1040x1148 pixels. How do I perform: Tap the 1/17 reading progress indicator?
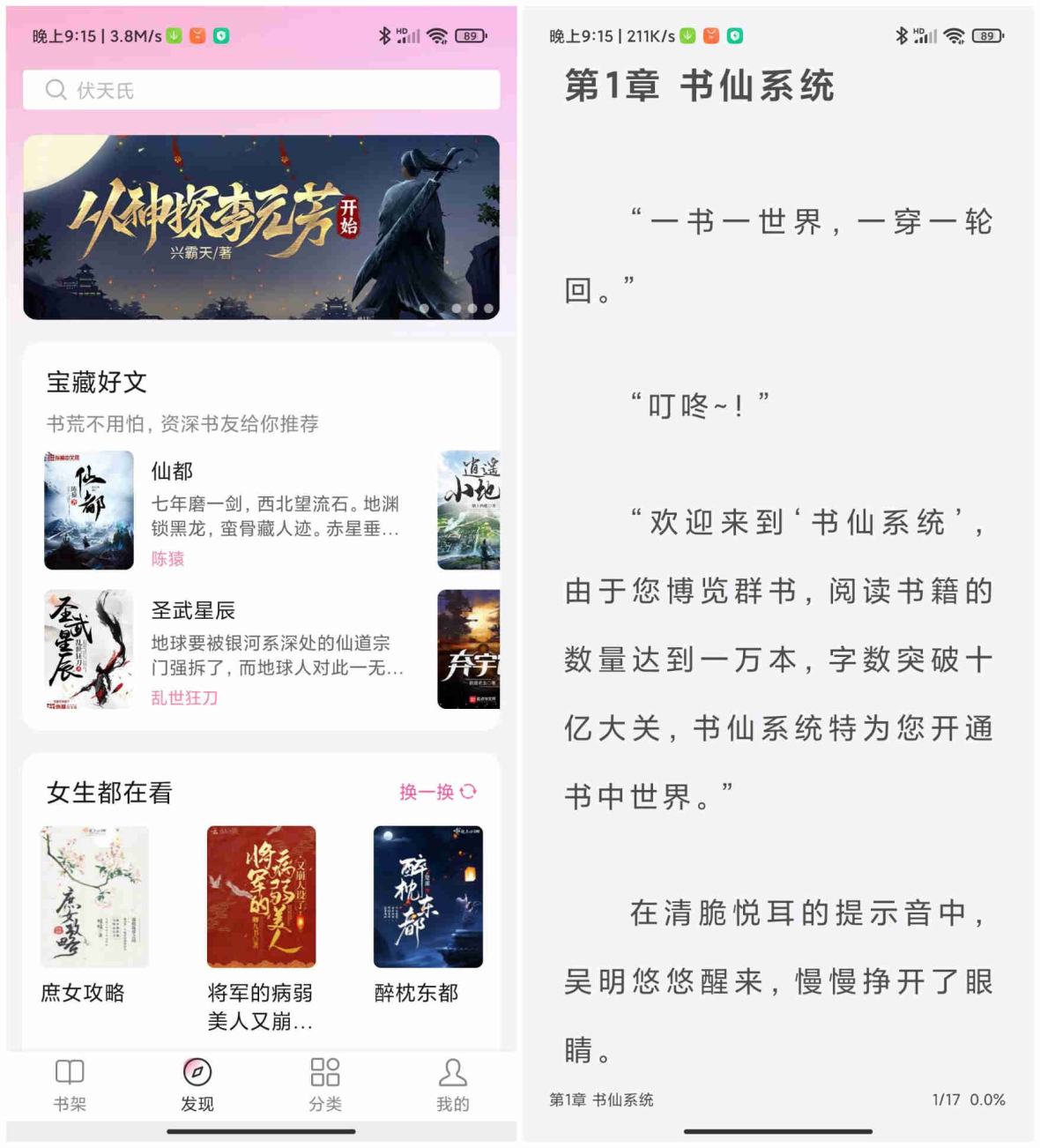click(x=947, y=1100)
